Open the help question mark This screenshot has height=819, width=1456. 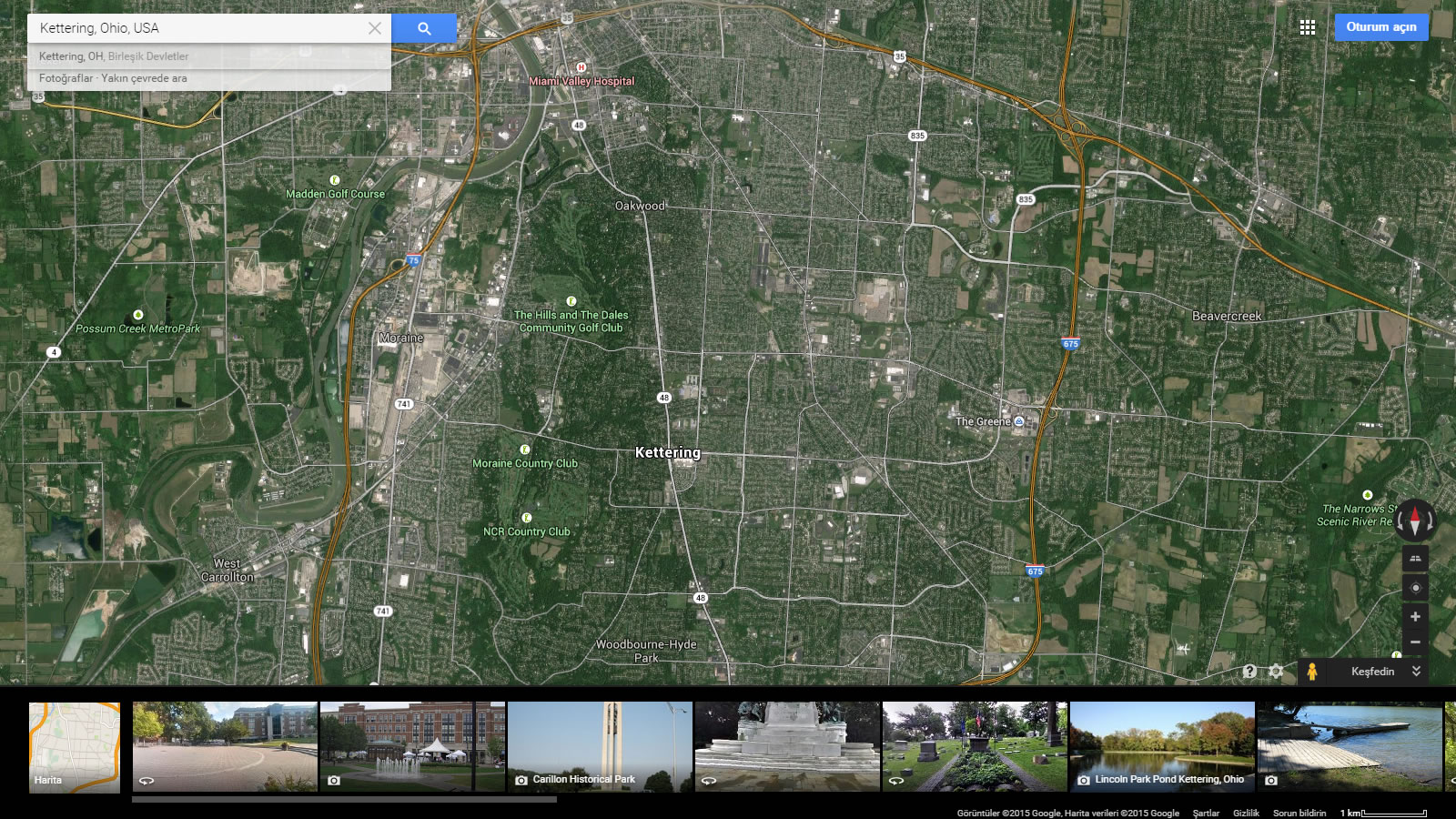(x=1249, y=672)
